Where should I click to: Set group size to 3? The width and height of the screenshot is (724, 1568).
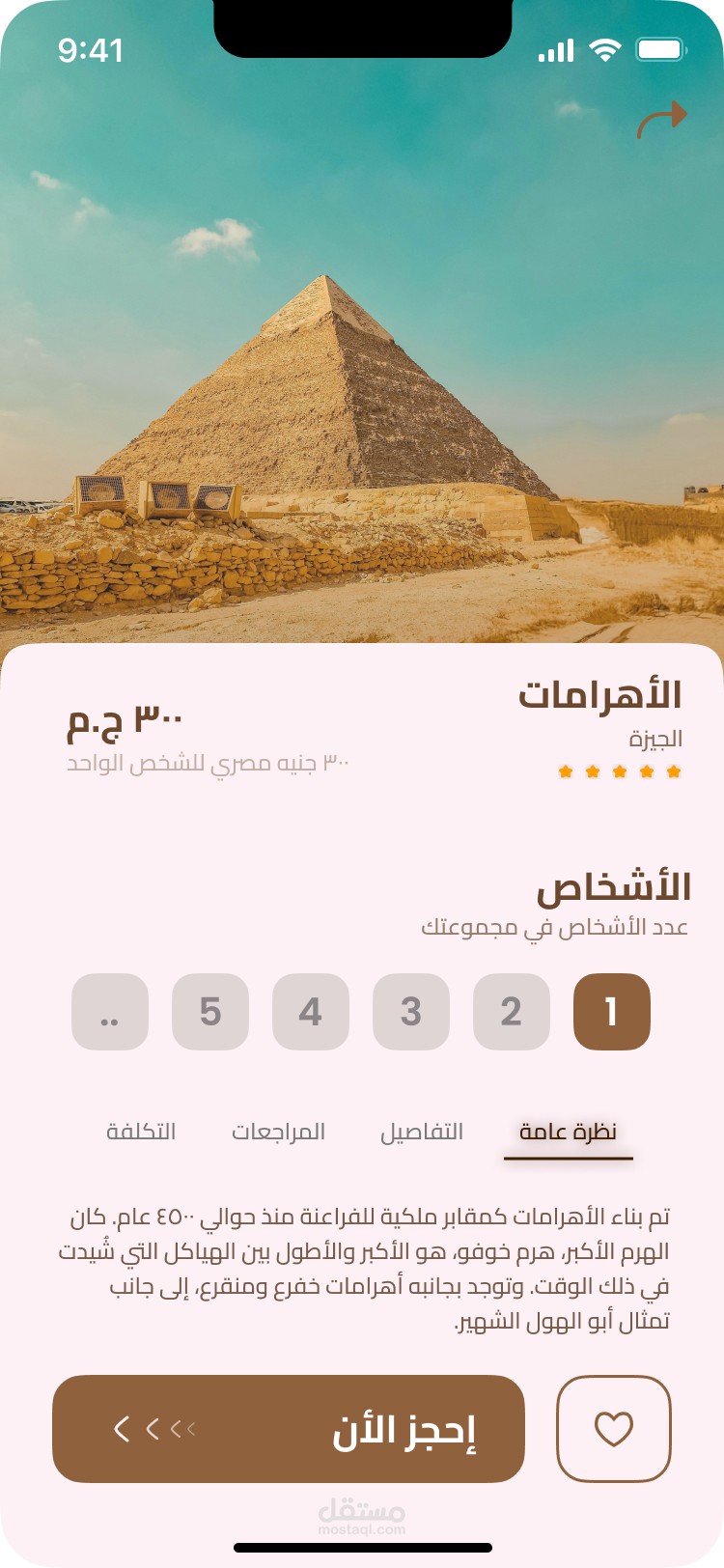pyautogui.click(x=411, y=1012)
